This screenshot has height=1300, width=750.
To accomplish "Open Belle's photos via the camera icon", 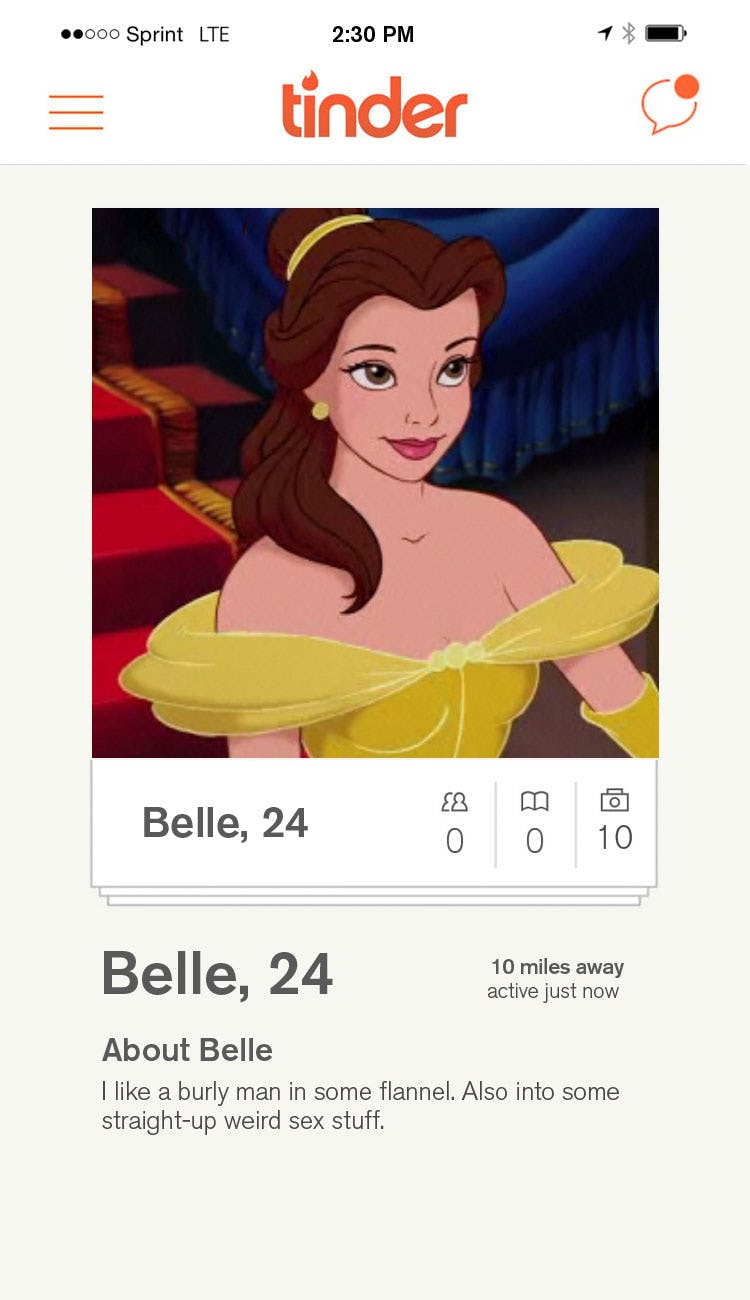I will (616, 800).
